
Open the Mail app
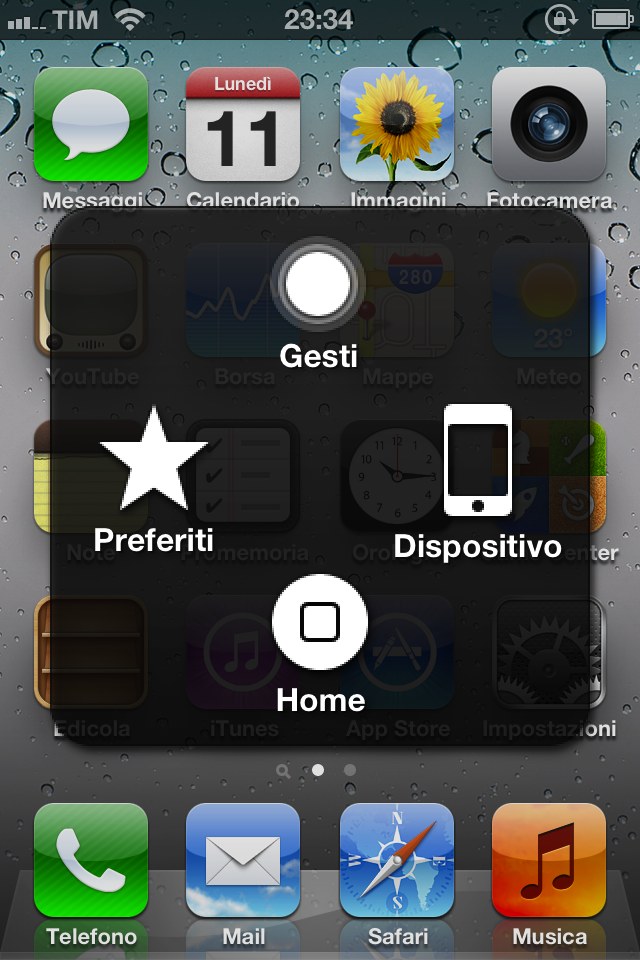[x=243, y=859]
